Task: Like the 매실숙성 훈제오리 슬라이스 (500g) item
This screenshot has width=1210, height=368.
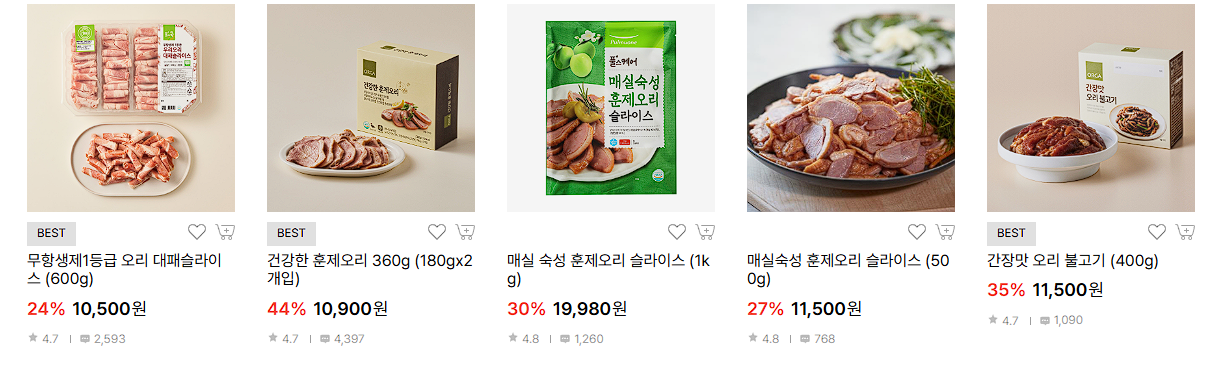Action: point(917,232)
